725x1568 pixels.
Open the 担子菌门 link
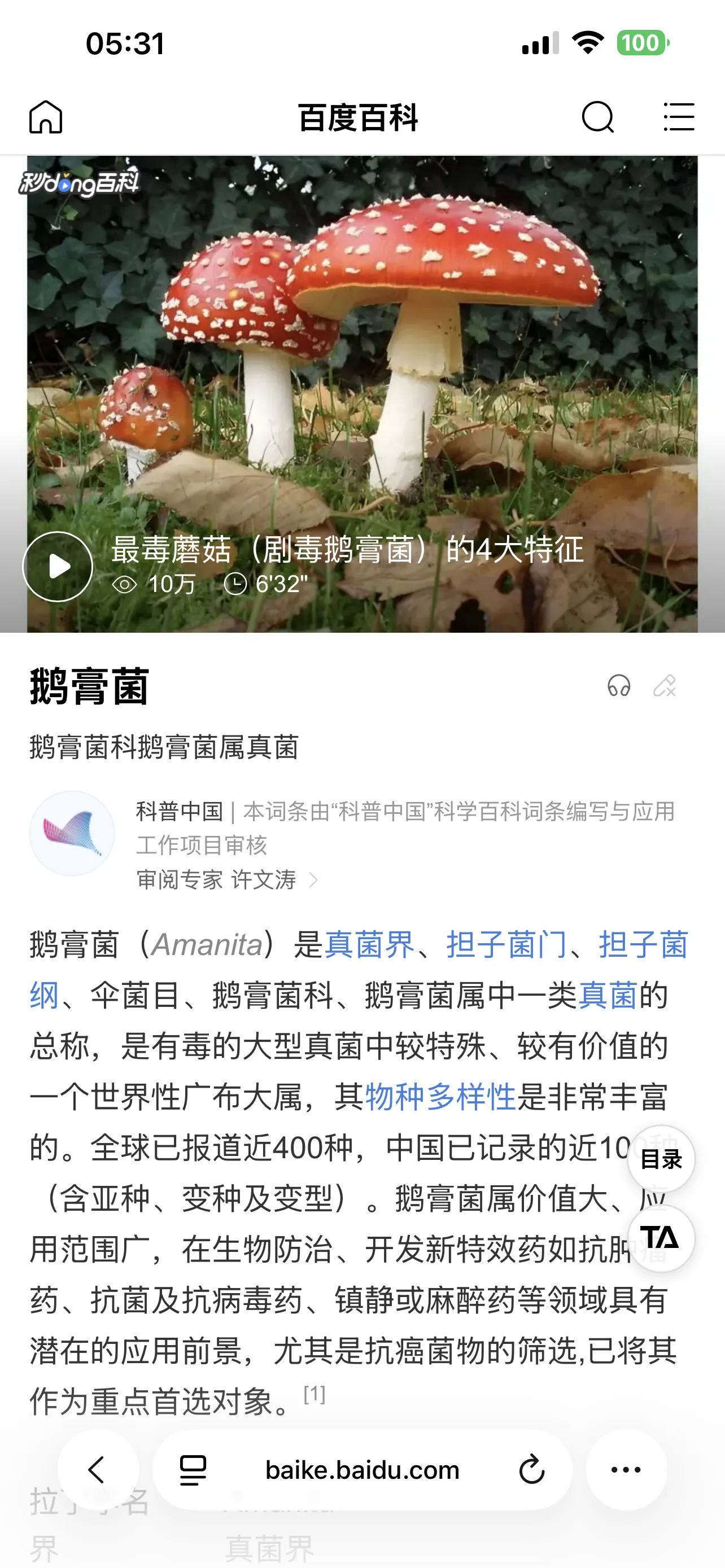coord(506,945)
